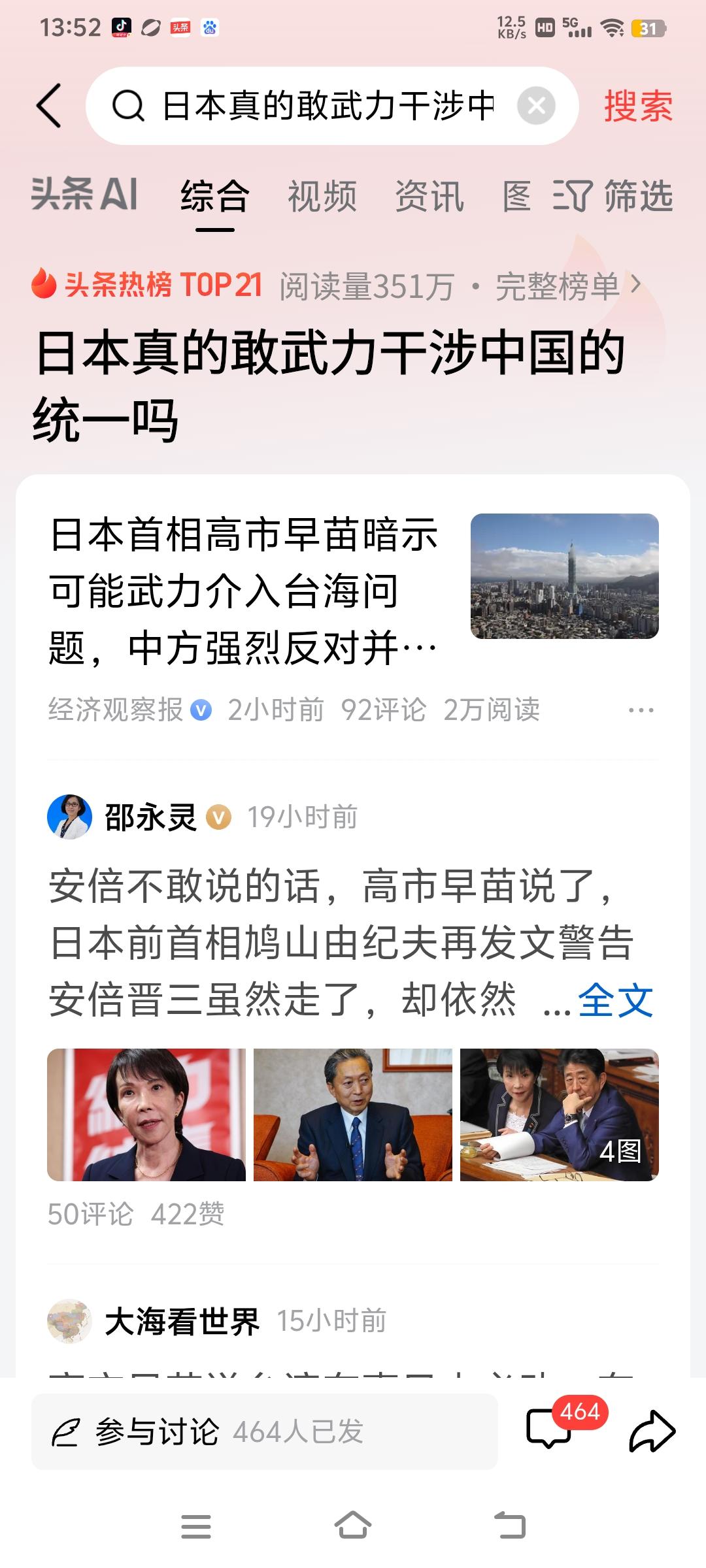Select the 综合 tab

(x=215, y=196)
